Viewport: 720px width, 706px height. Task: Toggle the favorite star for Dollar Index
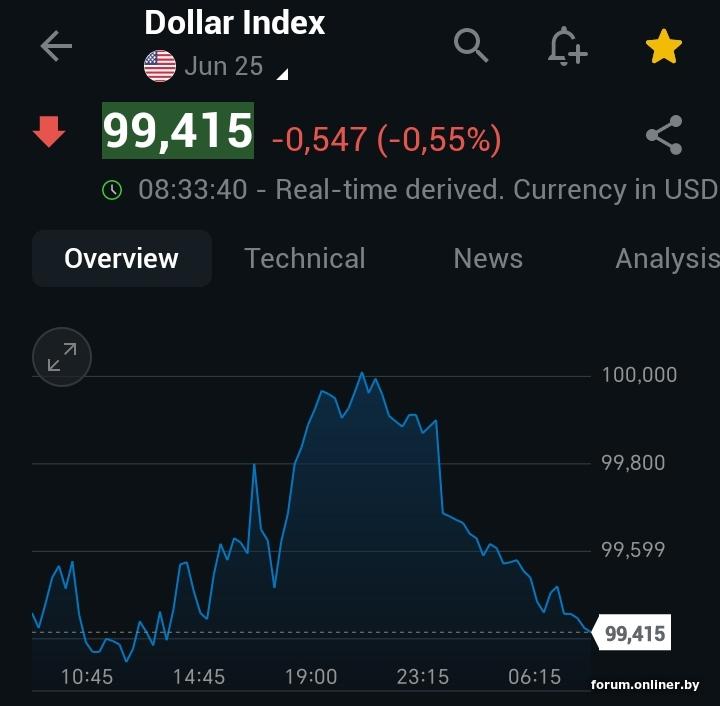click(664, 46)
